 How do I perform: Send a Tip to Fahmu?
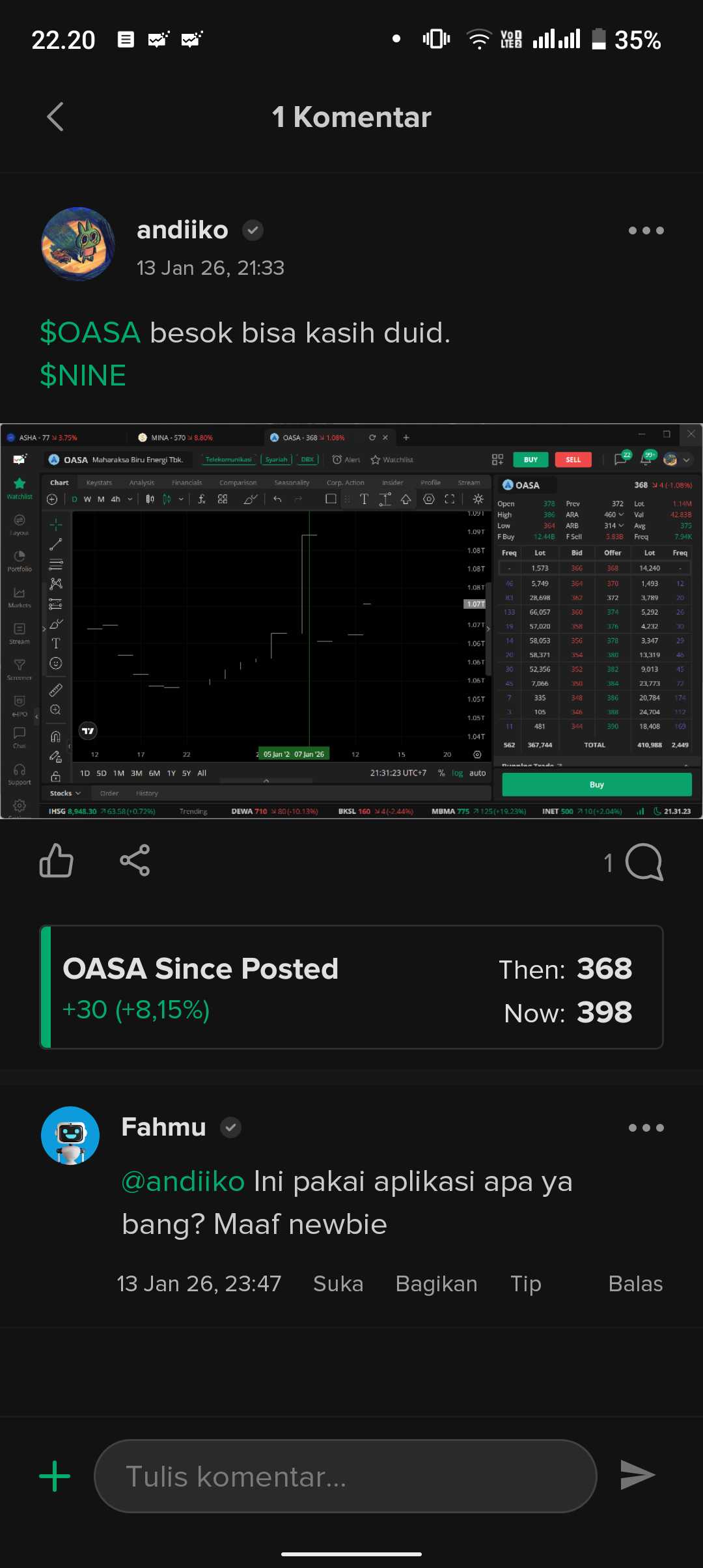coord(525,1283)
